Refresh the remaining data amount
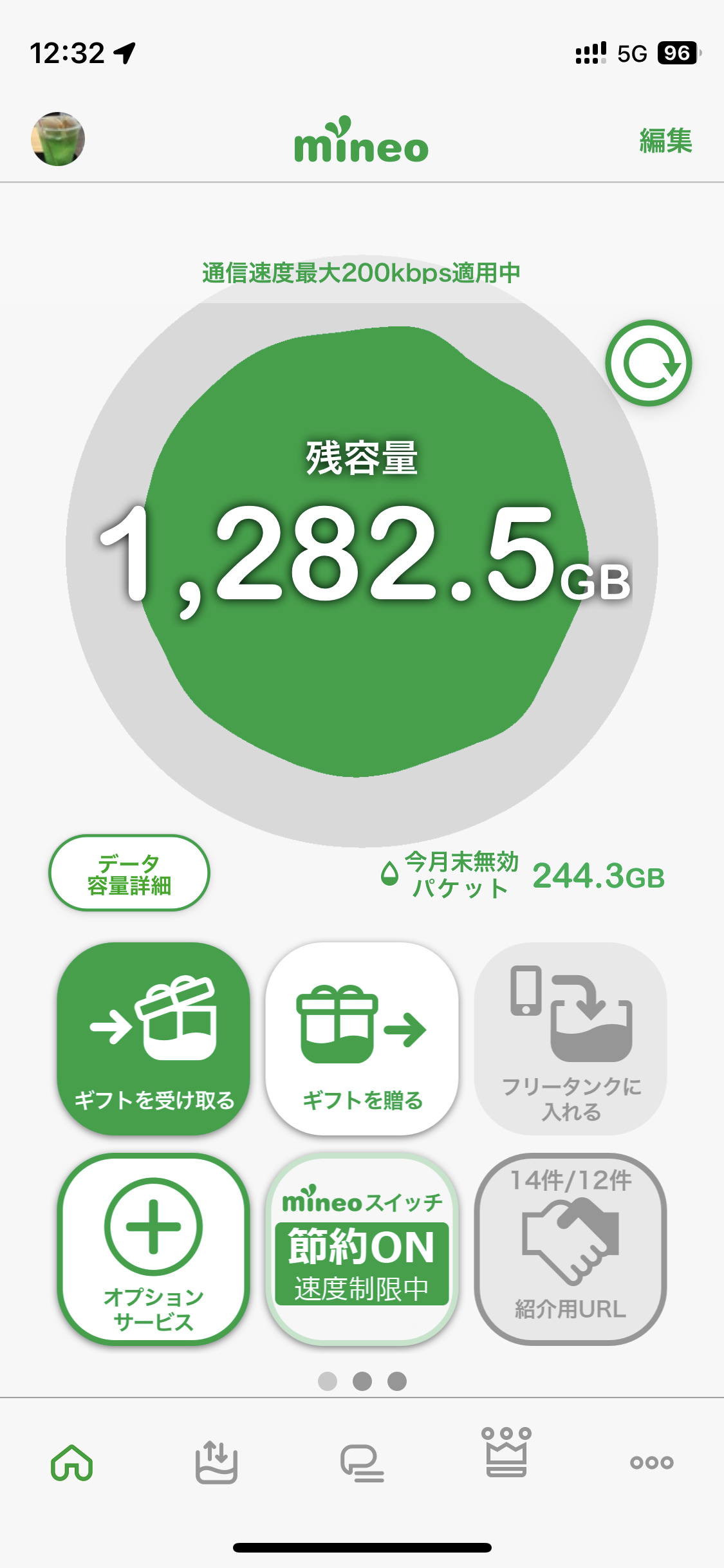This screenshot has width=724, height=1568. coord(648,363)
